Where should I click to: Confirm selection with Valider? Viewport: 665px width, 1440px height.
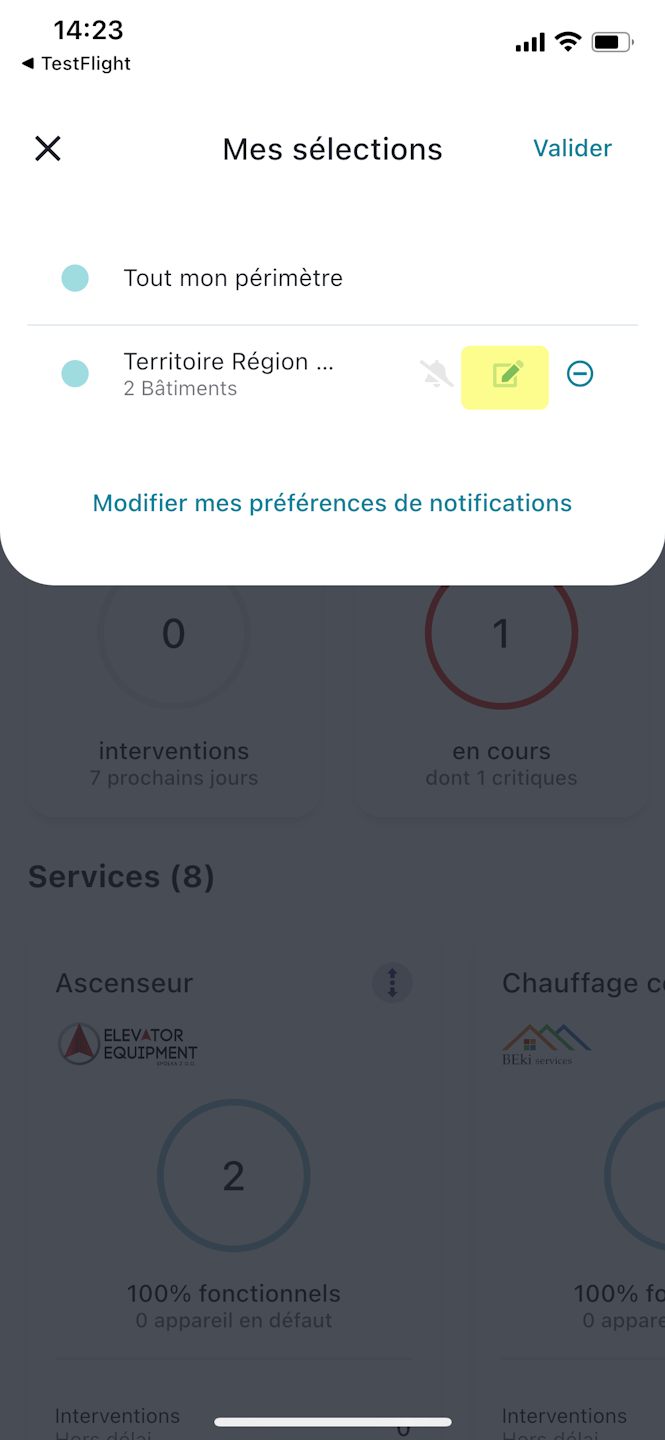coord(572,149)
